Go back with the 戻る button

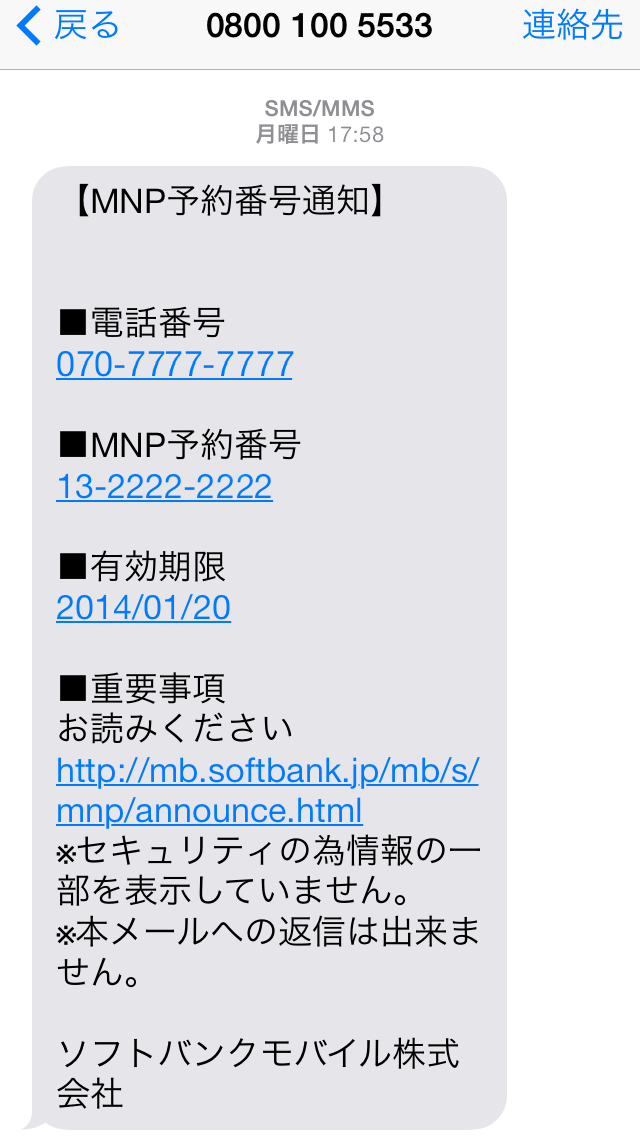tap(68, 26)
